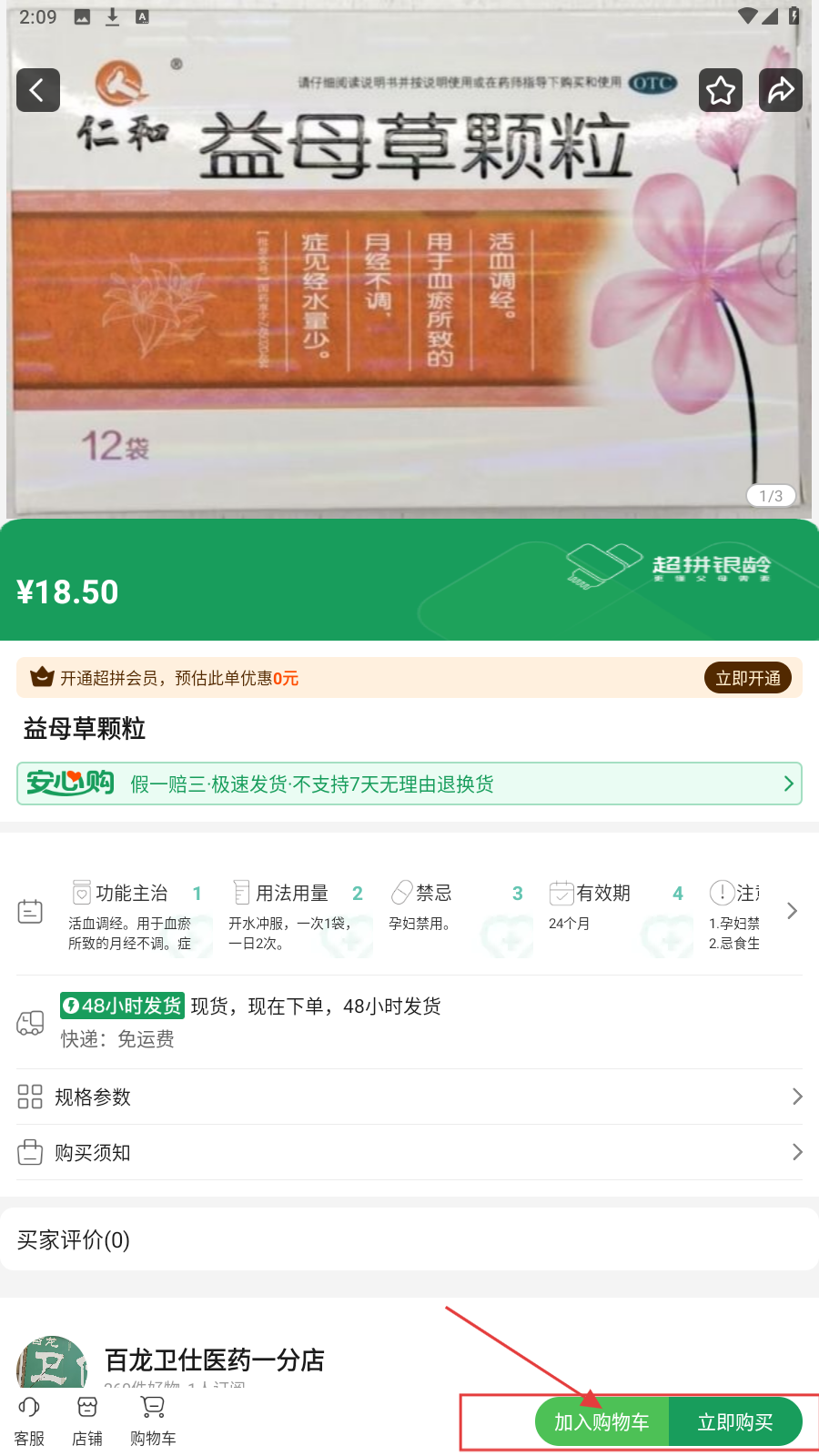
Task: Expand the drug information details arrow
Action: (x=792, y=912)
